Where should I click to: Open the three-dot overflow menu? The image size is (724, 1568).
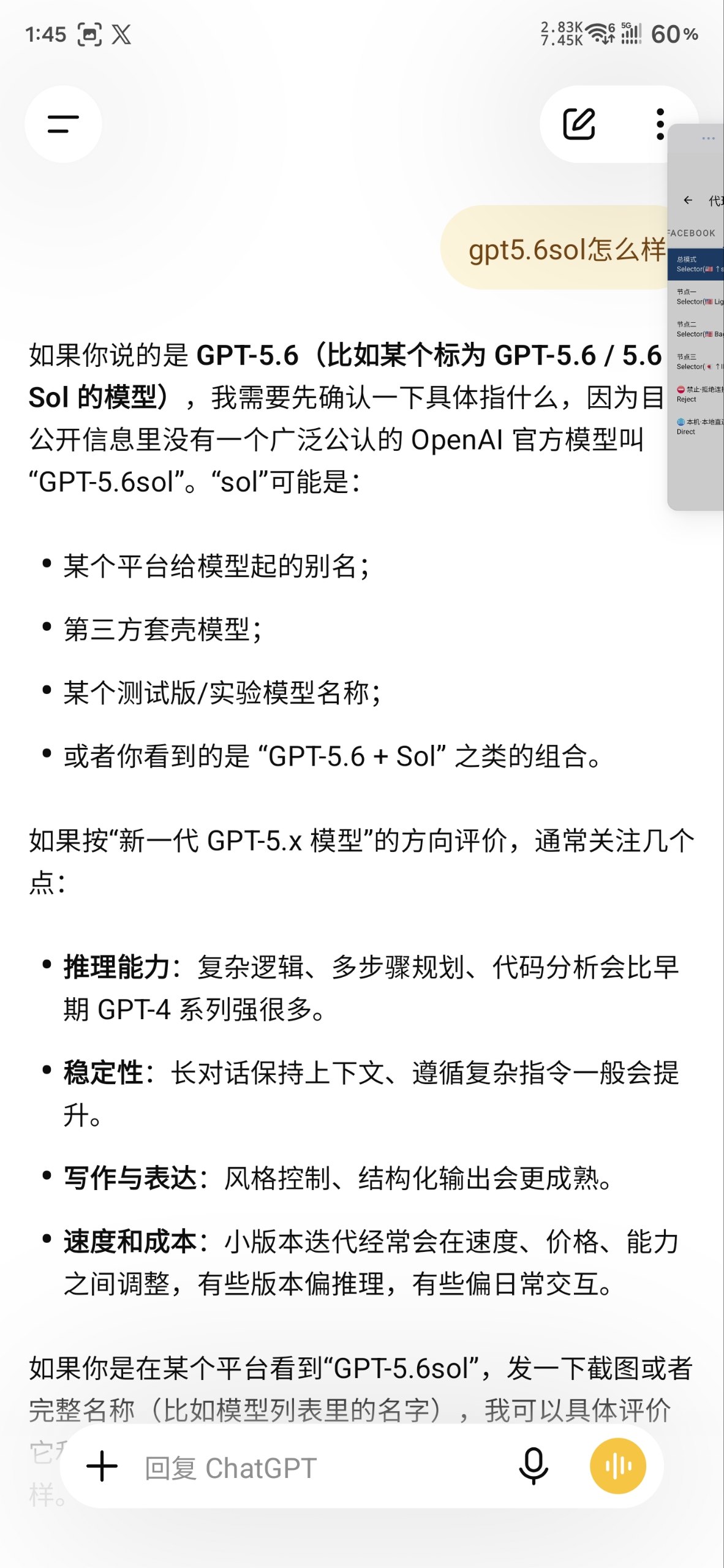(x=660, y=124)
